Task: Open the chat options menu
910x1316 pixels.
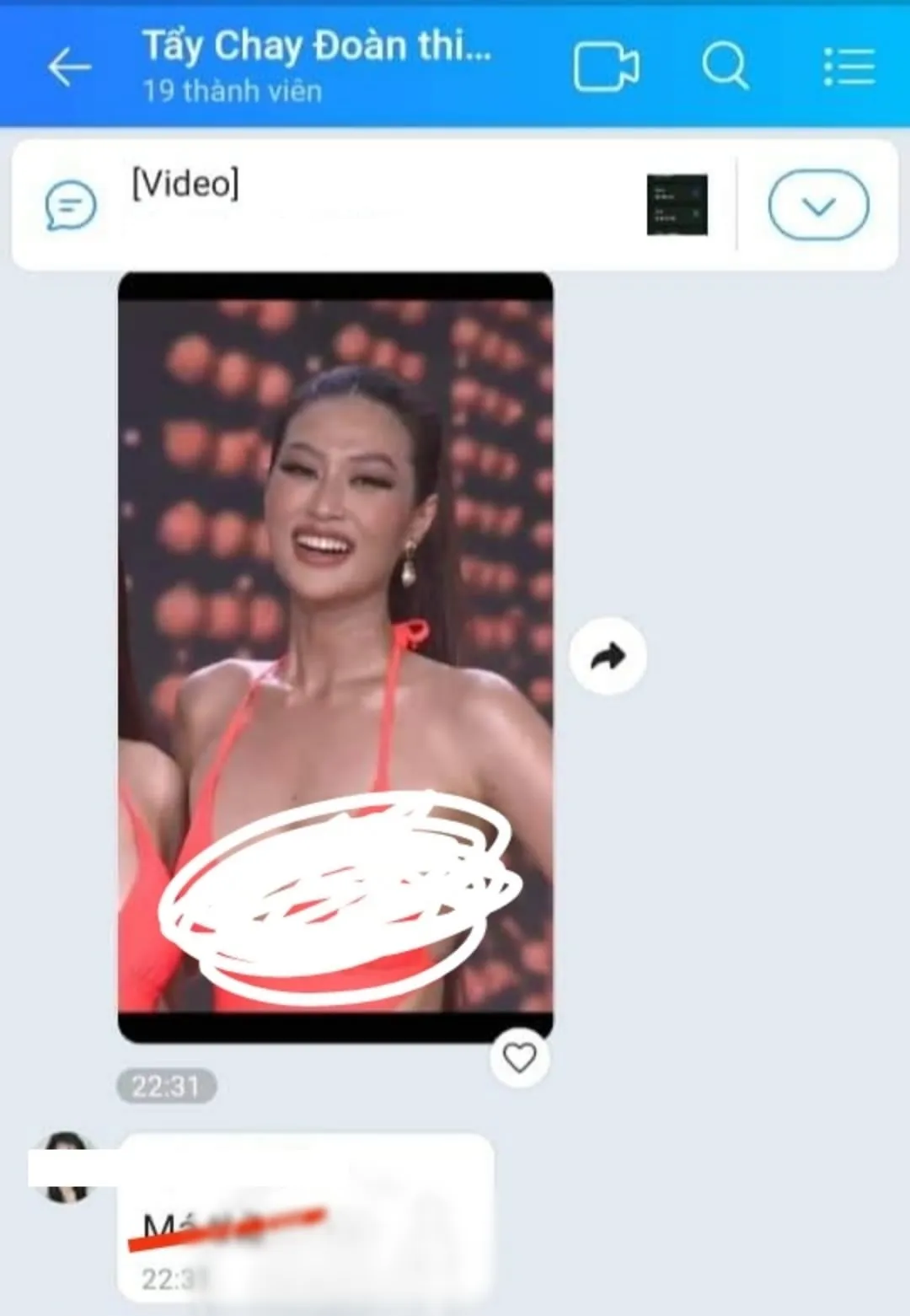Action: click(x=848, y=67)
